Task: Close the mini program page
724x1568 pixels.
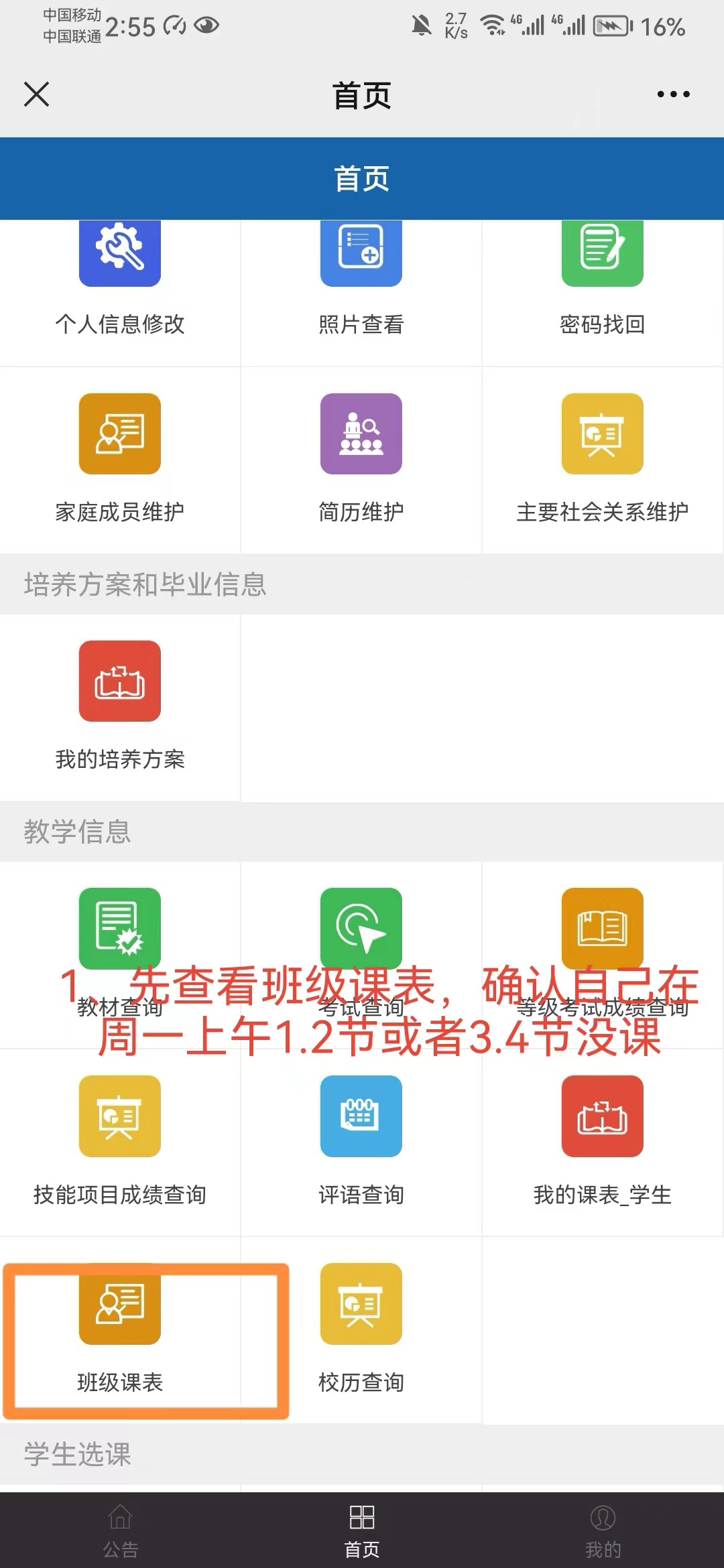Action: tap(36, 94)
